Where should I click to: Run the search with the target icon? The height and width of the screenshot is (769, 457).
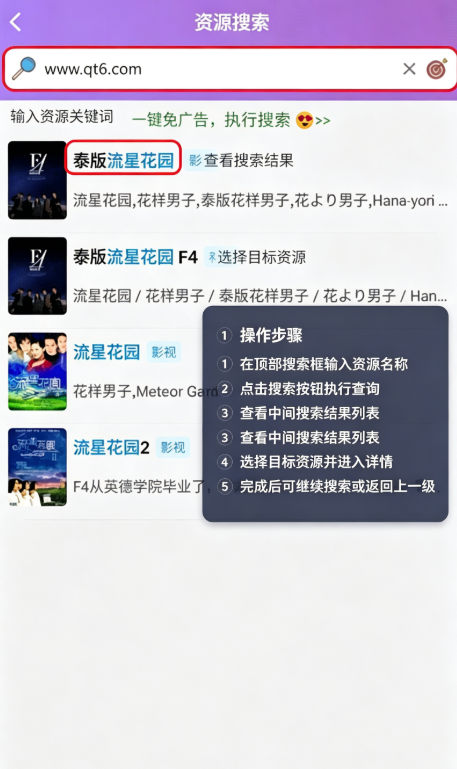[x=436, y=69]
